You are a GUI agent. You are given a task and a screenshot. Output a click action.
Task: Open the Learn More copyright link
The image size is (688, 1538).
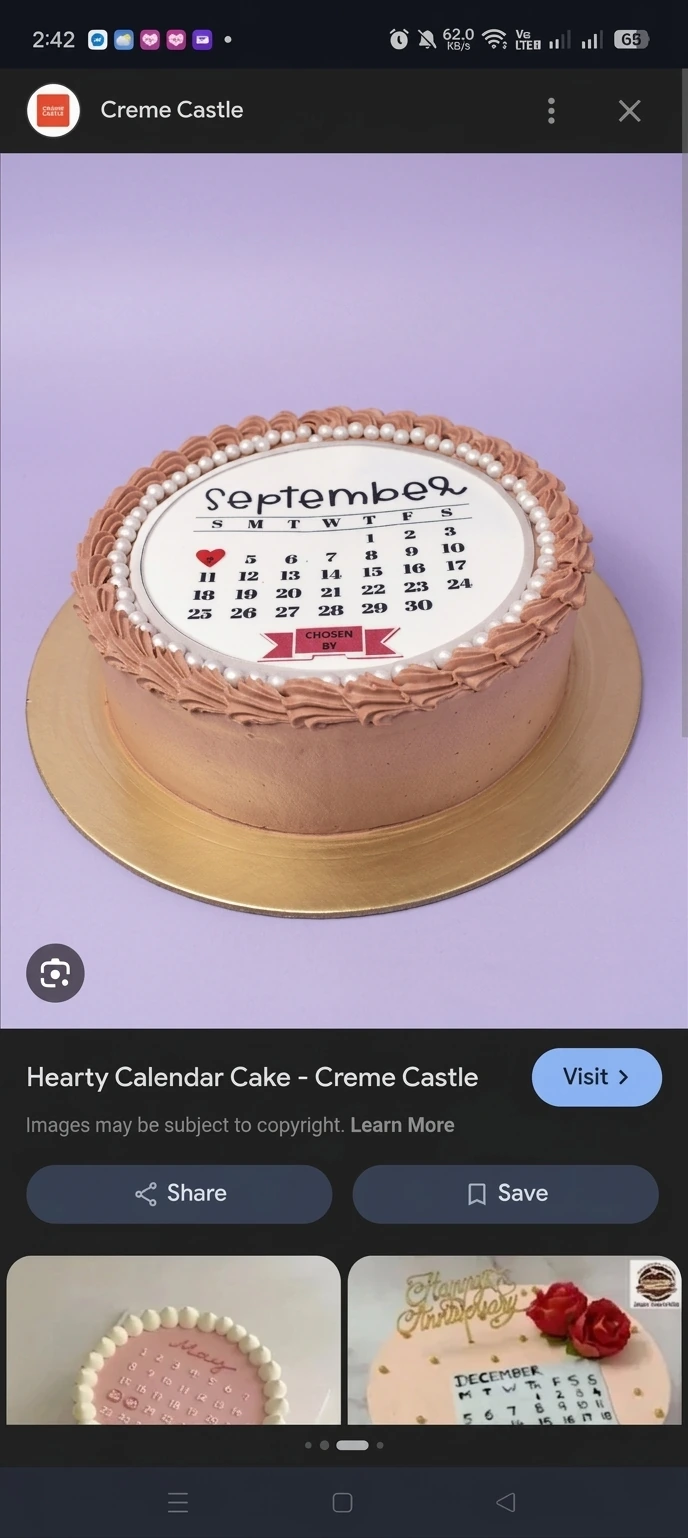click(x=402, y=1125)
